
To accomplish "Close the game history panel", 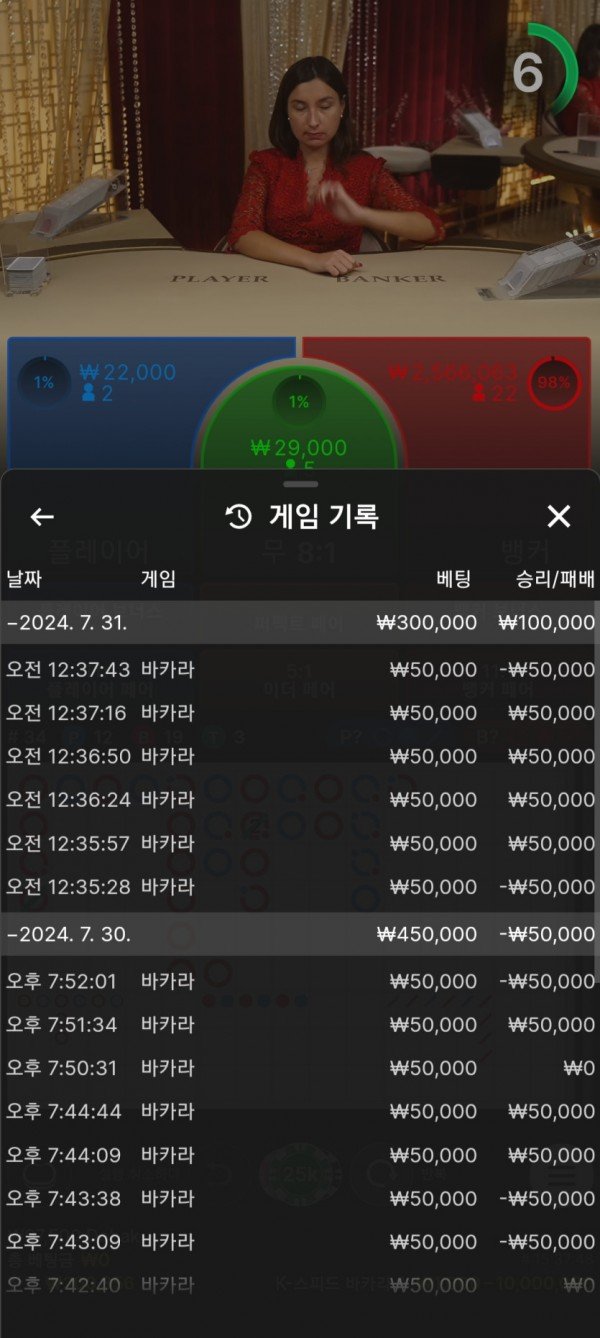I will point(558,517).
